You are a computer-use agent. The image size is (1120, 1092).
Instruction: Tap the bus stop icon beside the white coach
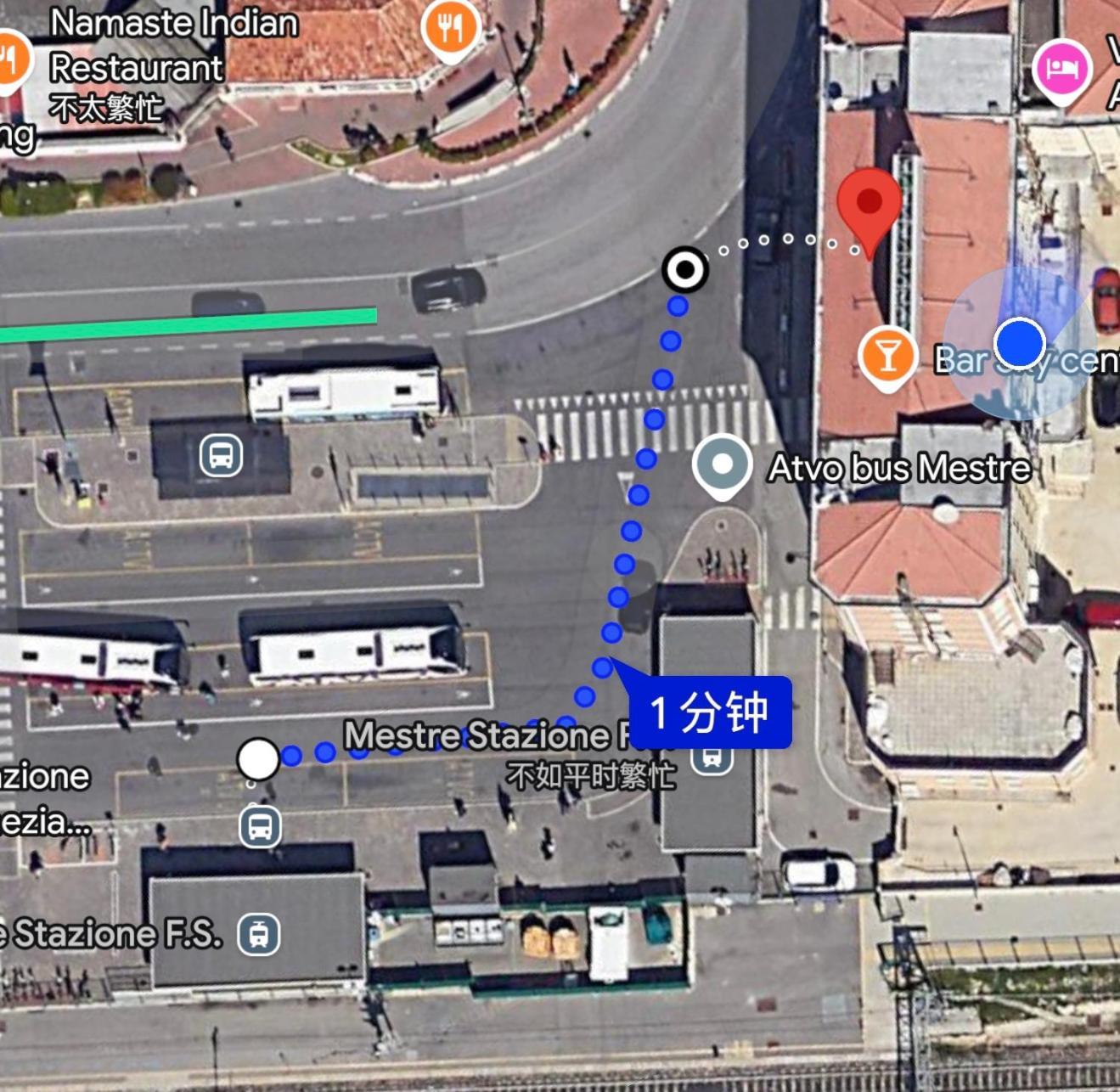point(221,455)
